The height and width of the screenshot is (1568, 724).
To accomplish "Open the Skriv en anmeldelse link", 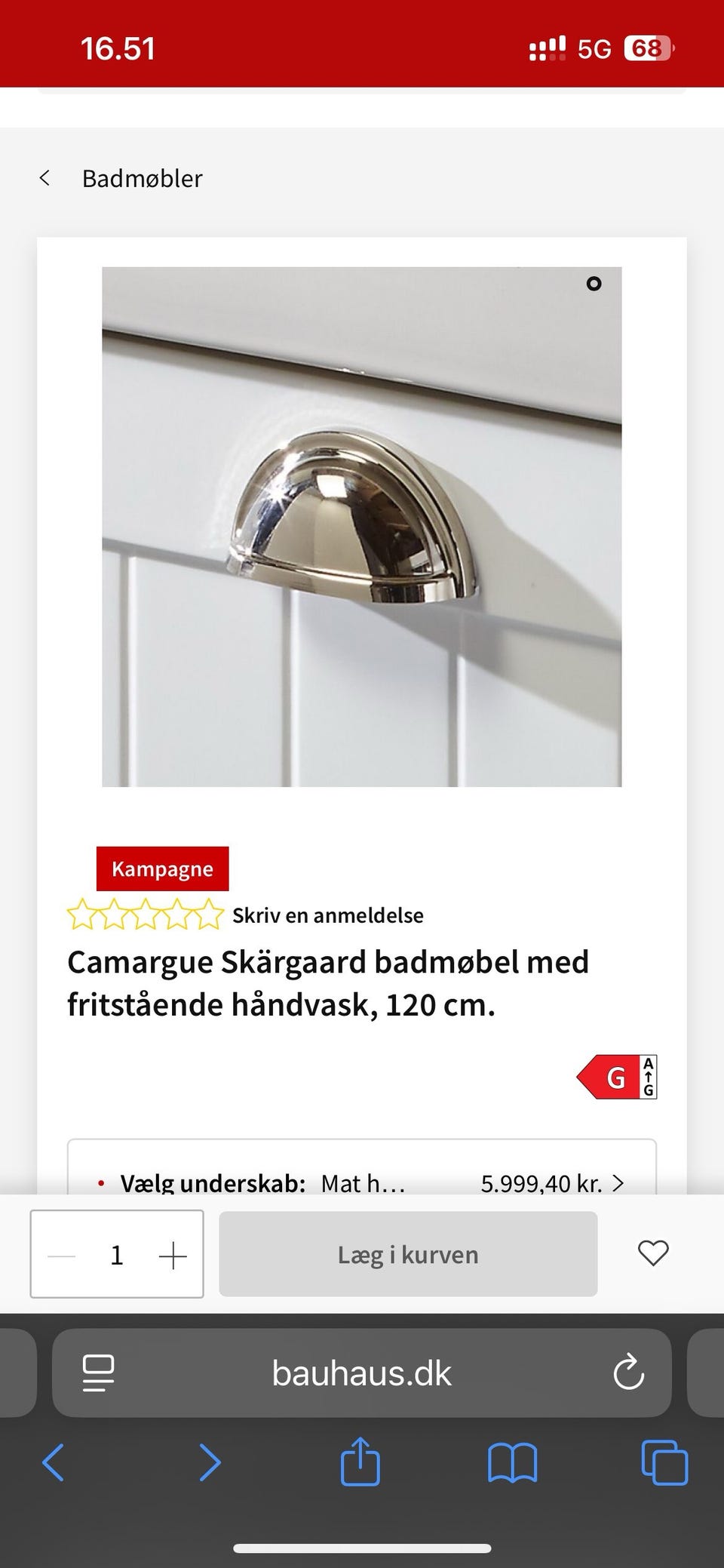I will tap(329, 915).
